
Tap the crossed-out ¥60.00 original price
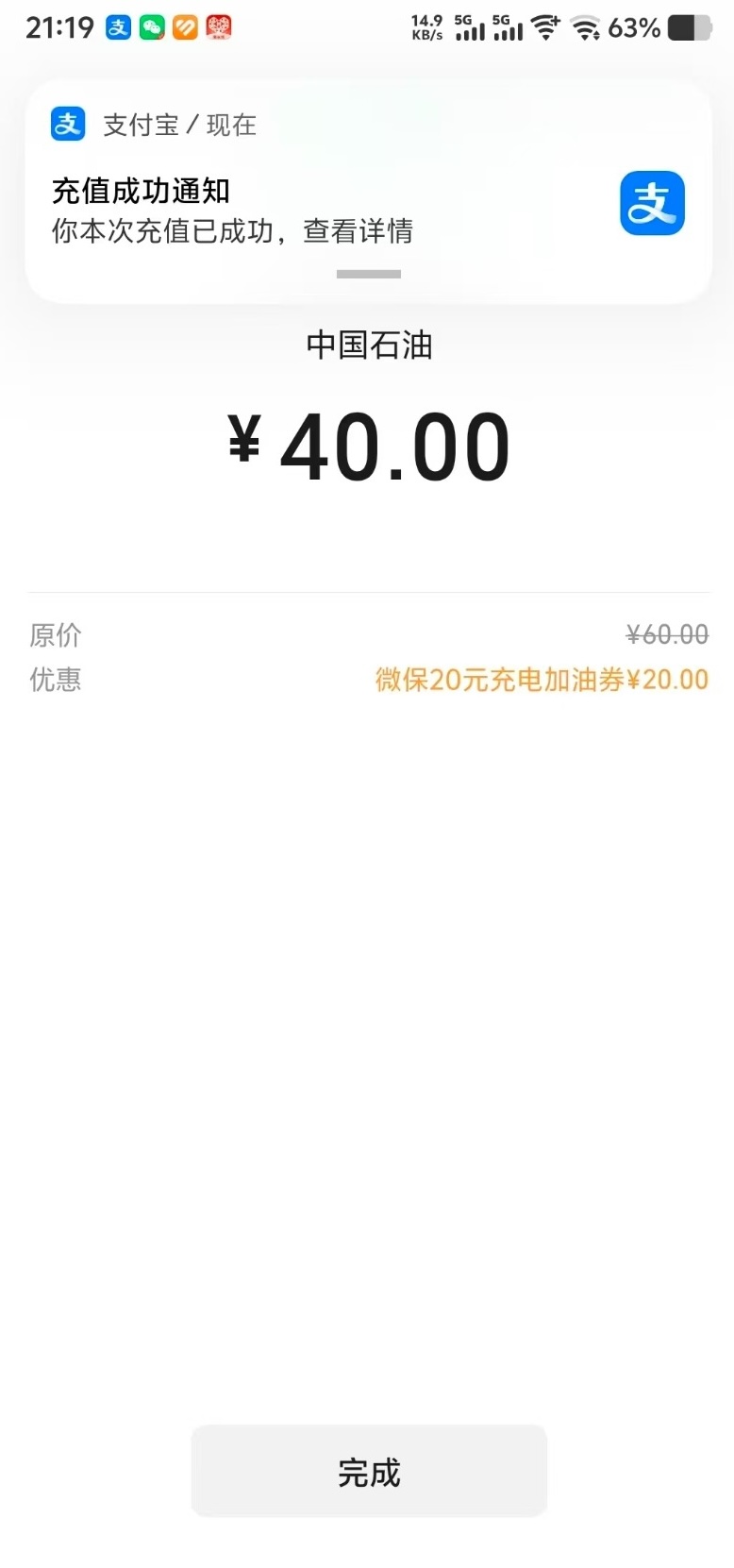(x=666, y=634)
